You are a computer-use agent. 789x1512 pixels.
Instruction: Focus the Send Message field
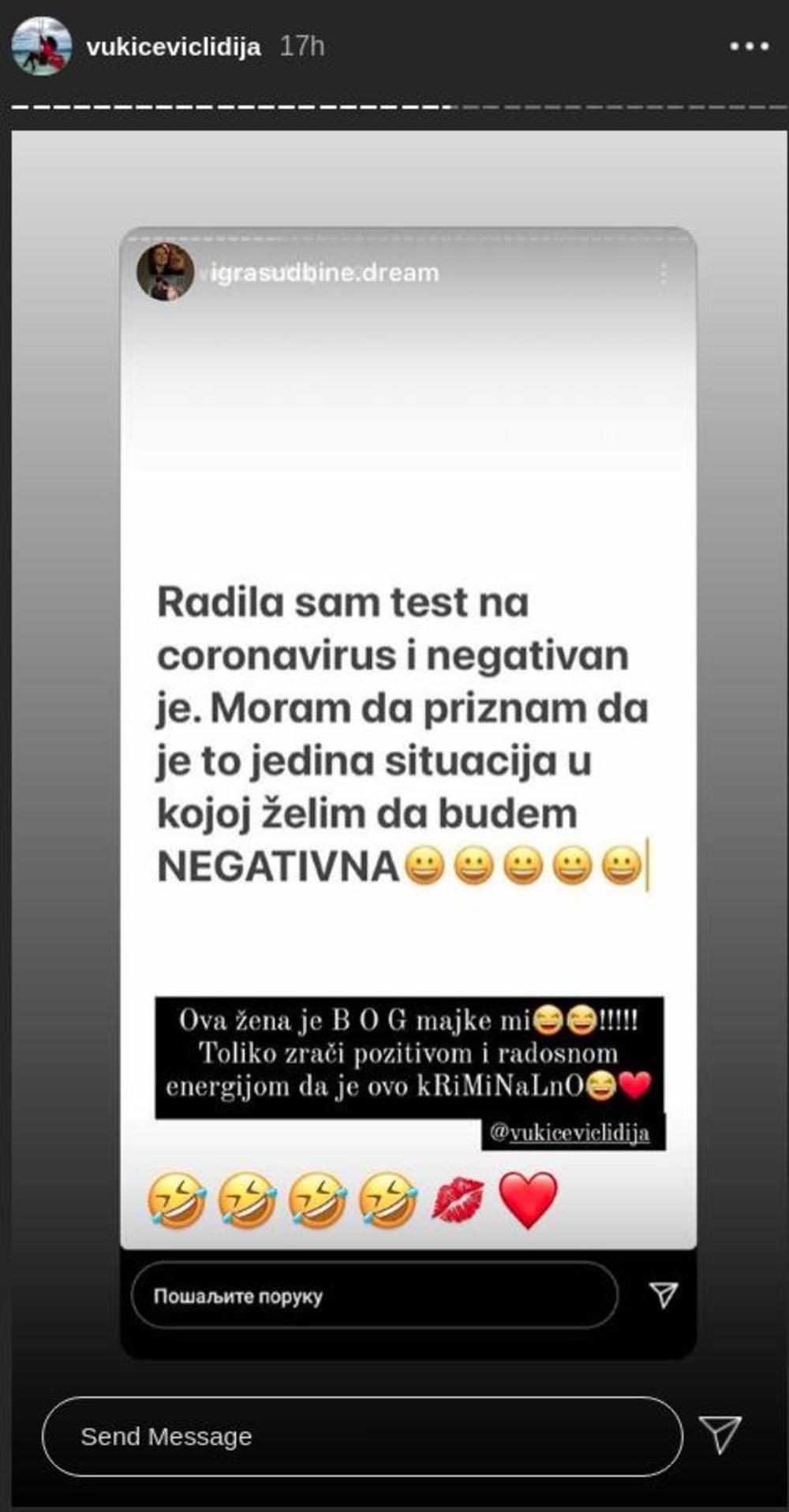361,1435
